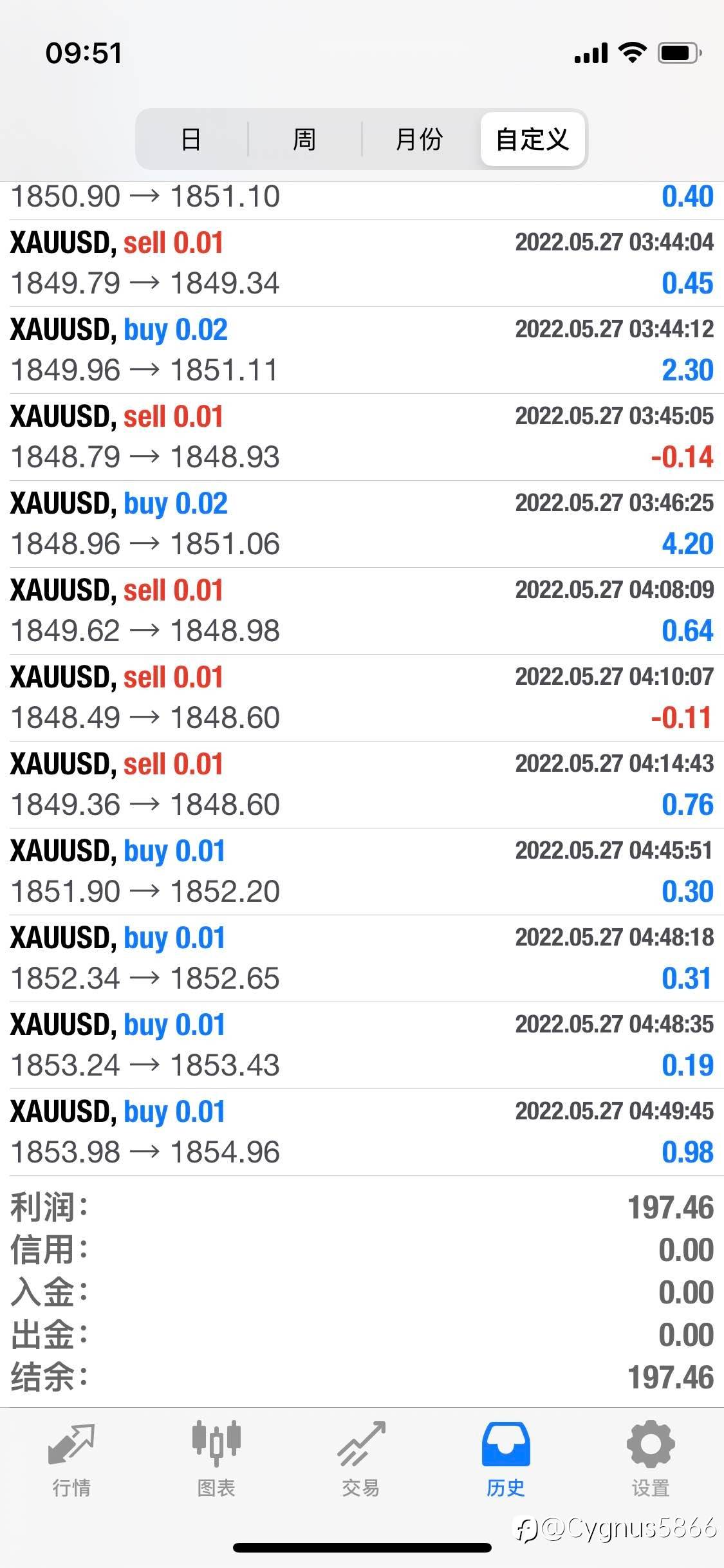Select the 自定义 custom period tab

click(x=533, y=139)
